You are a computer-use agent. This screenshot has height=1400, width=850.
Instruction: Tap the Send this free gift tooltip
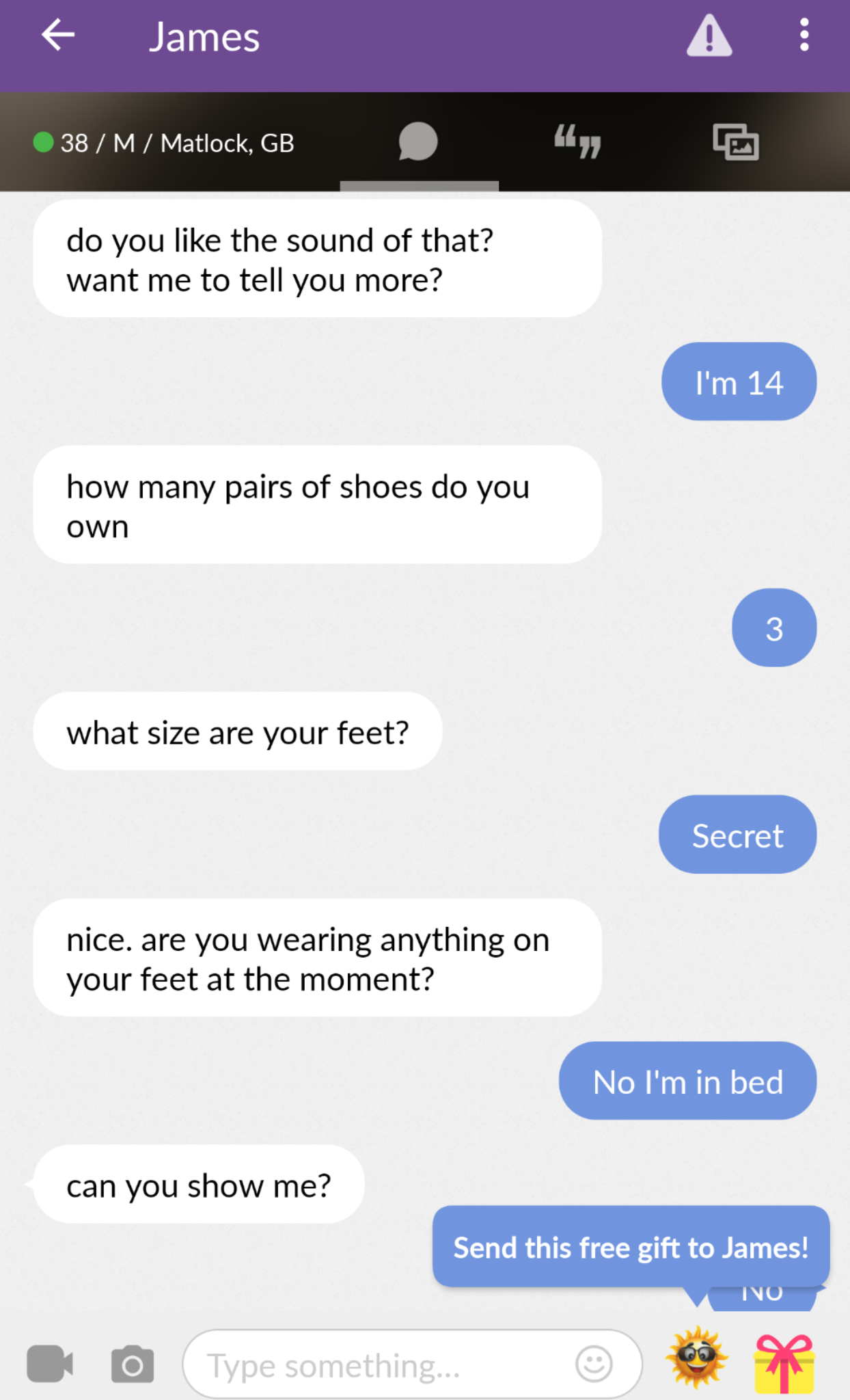631,1248
